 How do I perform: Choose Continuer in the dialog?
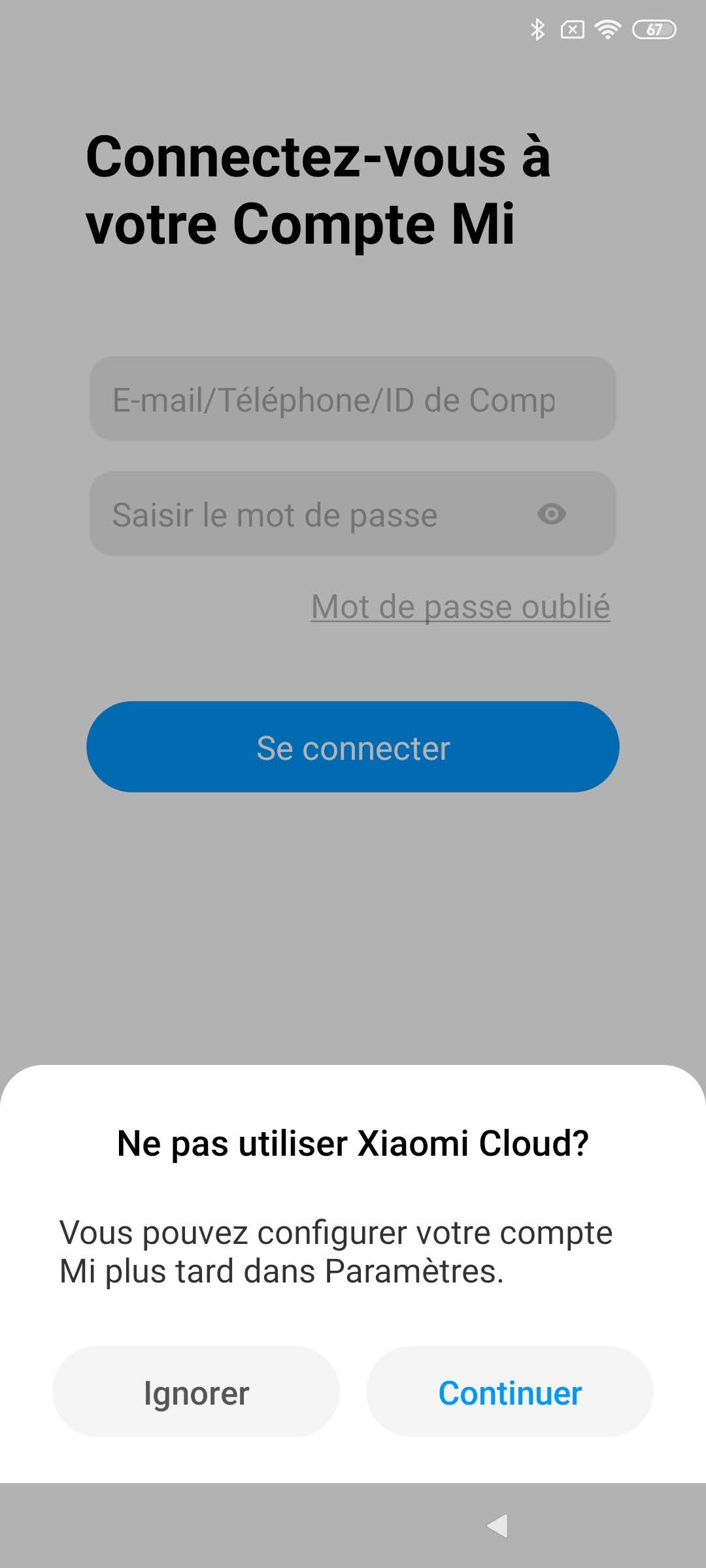[510, 1393]
